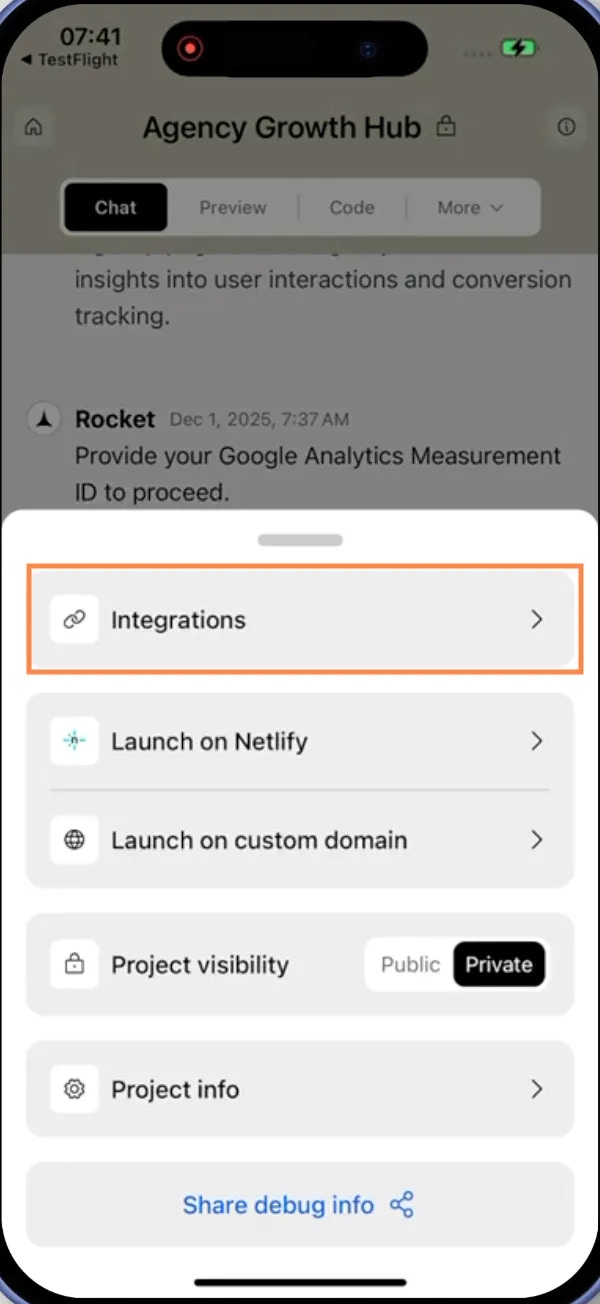Open Project info
The image size is (600, 1304).
[x=300, y=1089]
